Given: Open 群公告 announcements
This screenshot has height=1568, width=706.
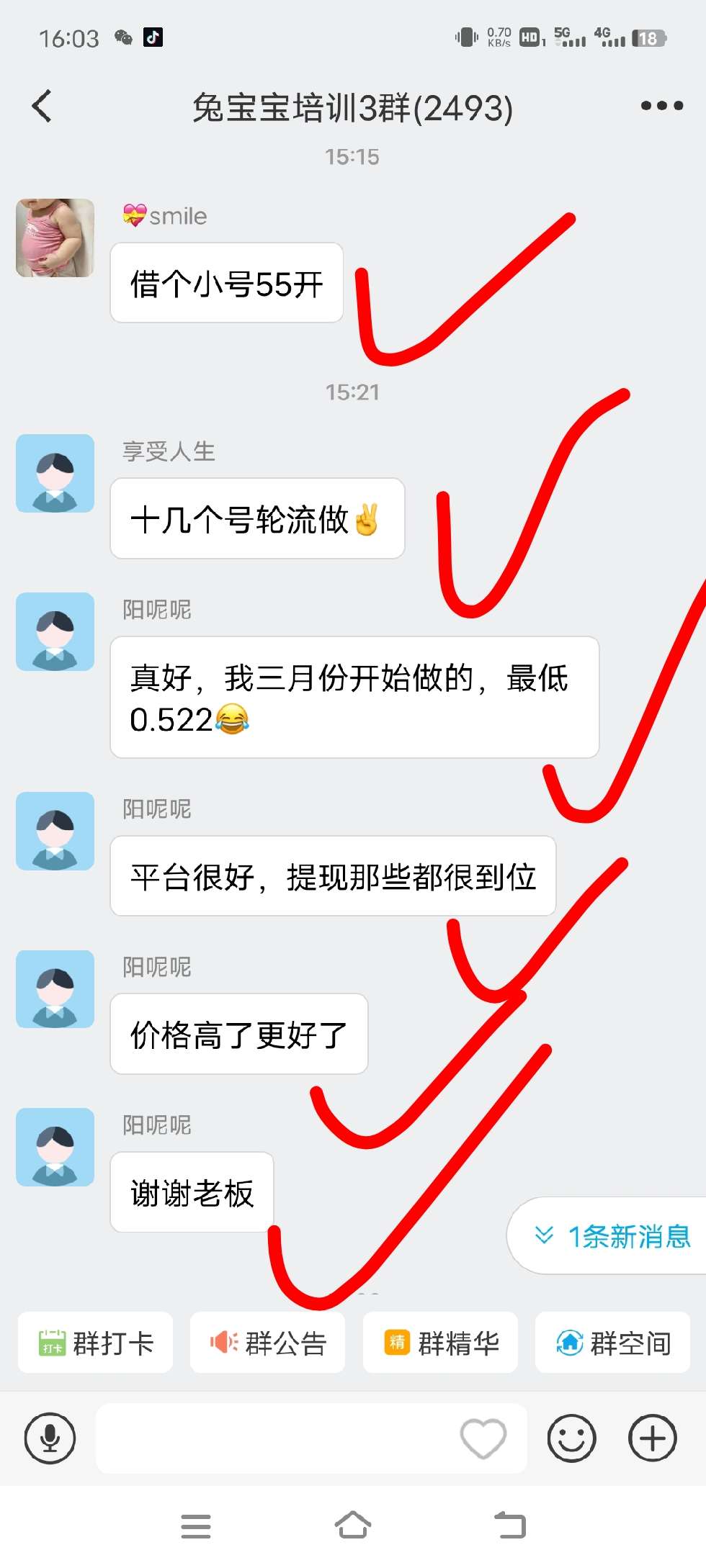Looking at the screenshot, I should point(267,1343).
